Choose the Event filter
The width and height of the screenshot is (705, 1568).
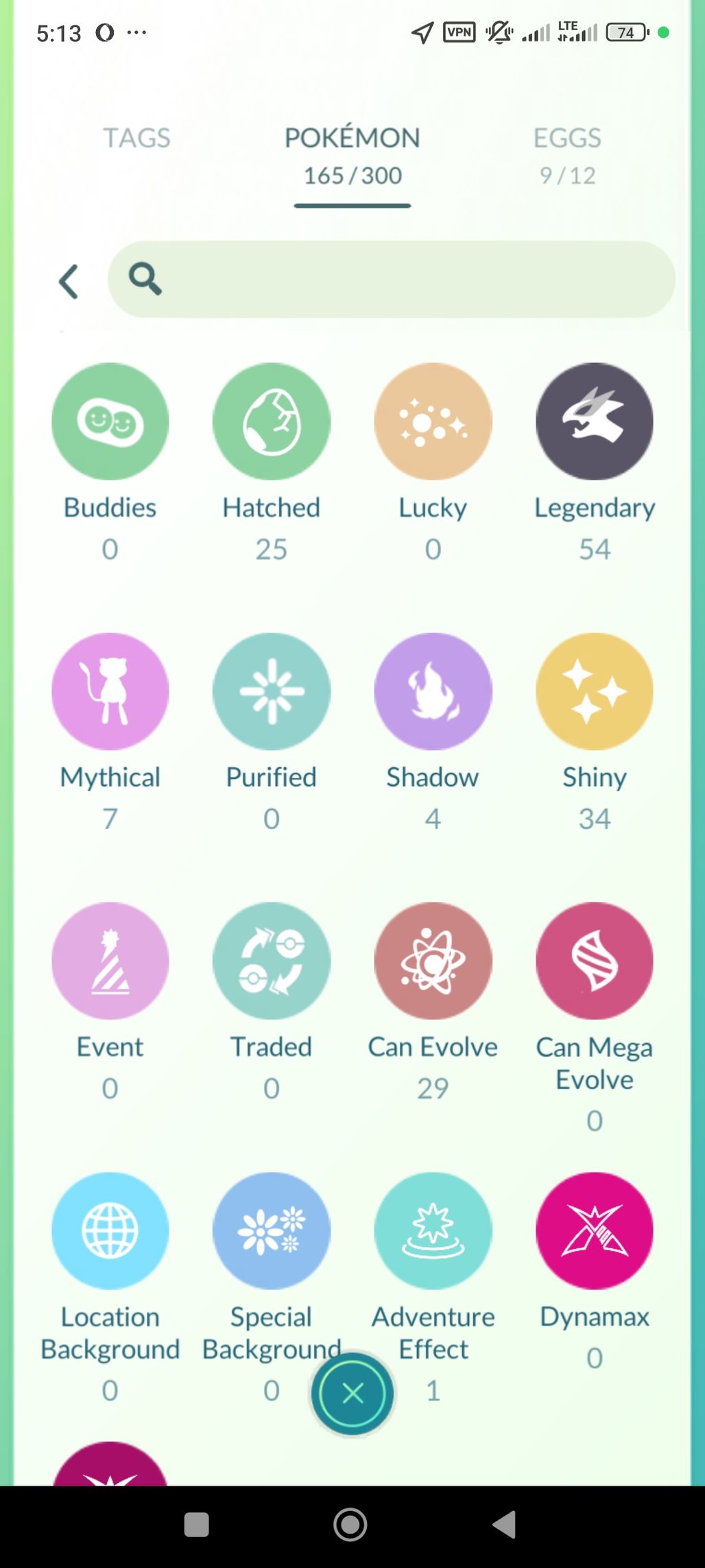[110, 961]
